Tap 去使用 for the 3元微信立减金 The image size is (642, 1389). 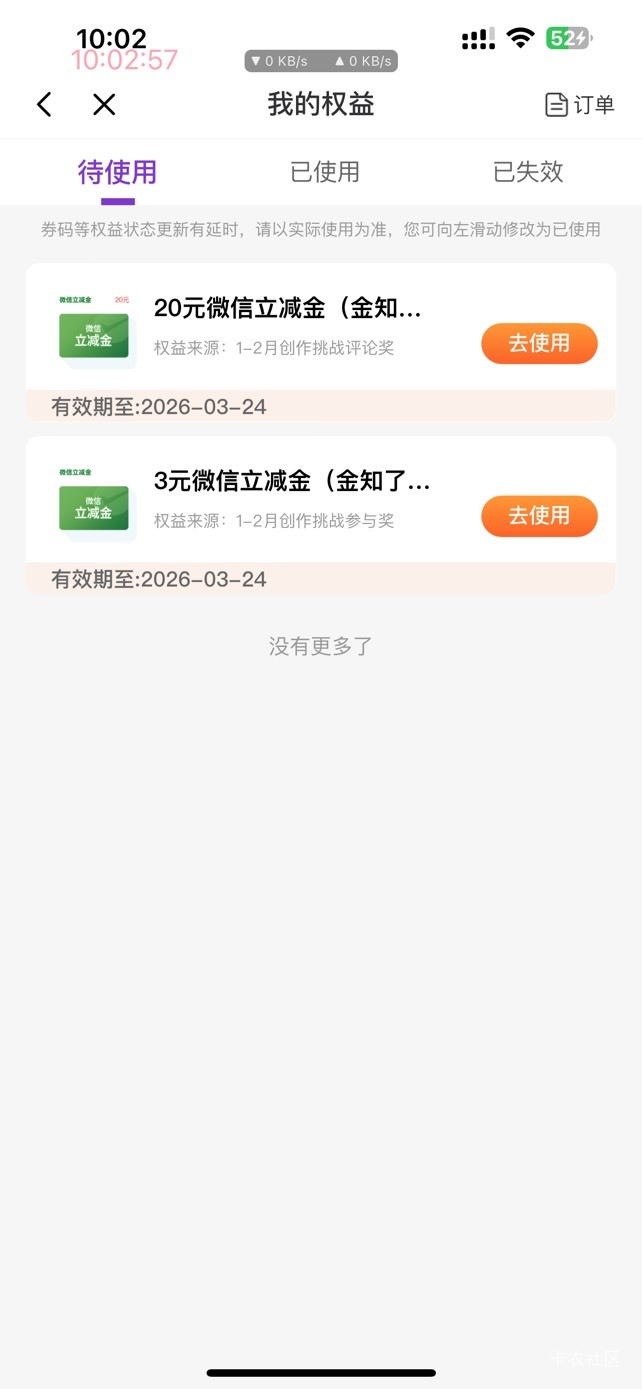point(539,516)
